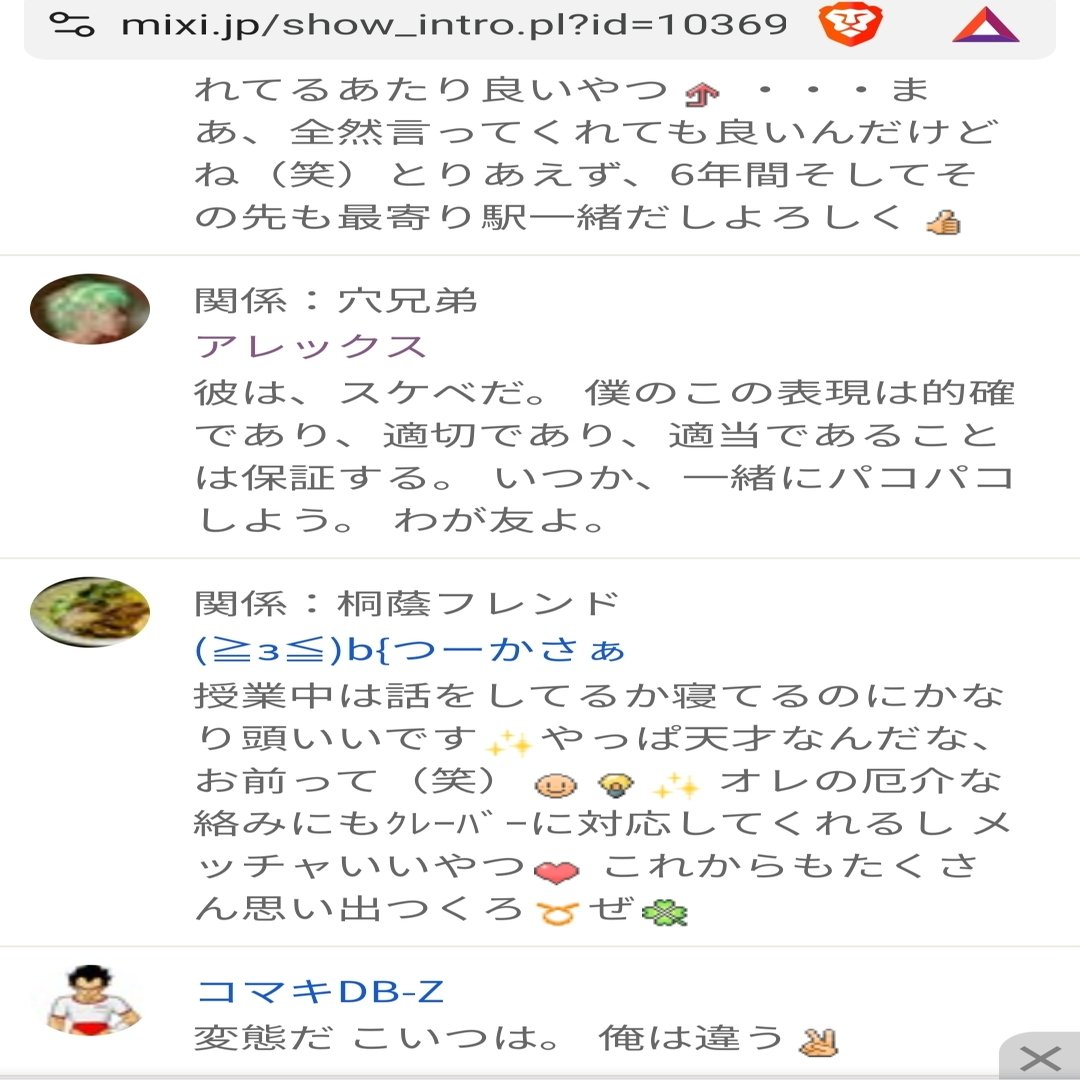Dismiss the bottom banner with X
Image resolution: width=1080 pixels, height=1080 pixels.
coord(1041,1058)
